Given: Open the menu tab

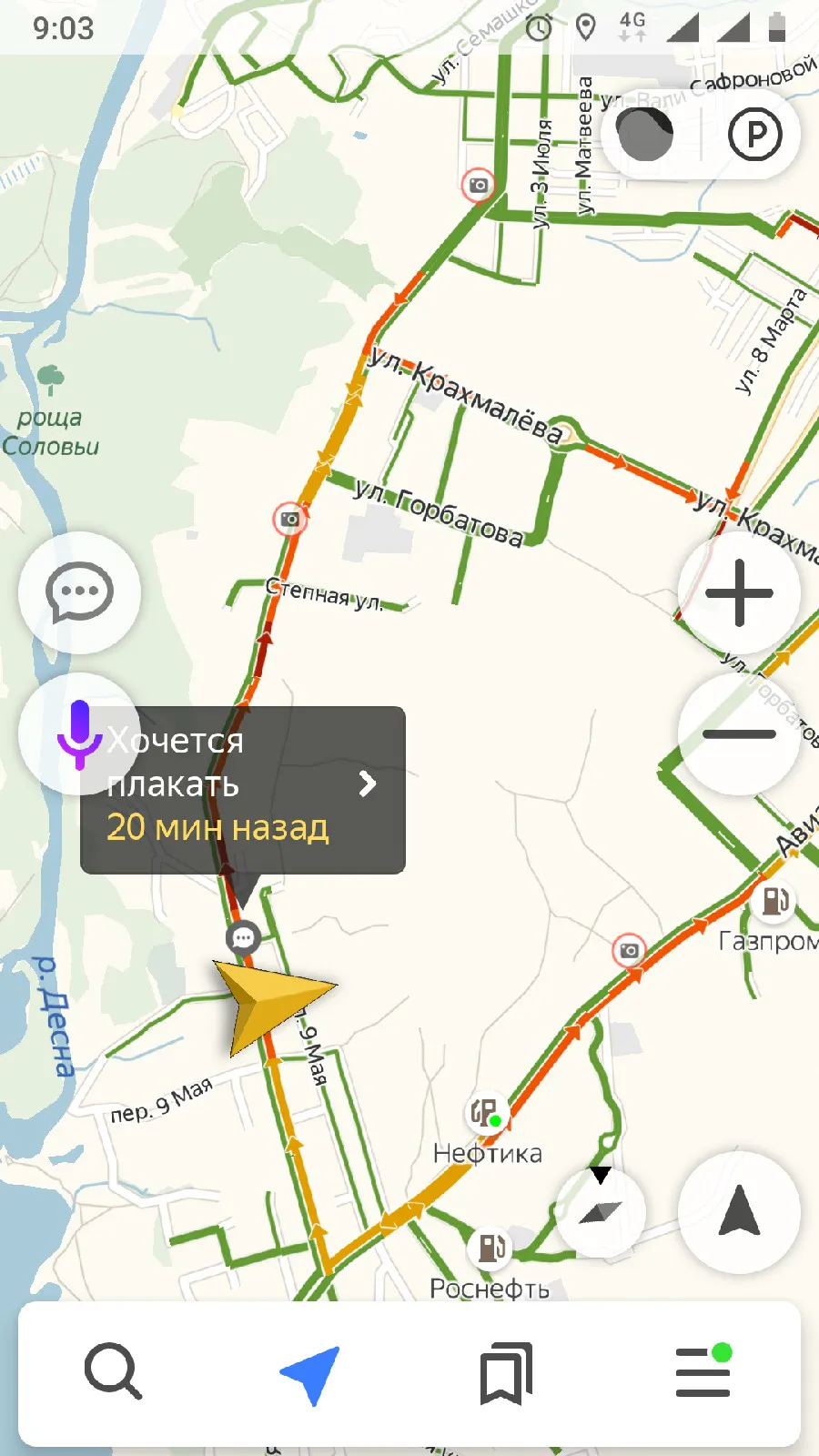Looking at the screenshot, I should (703, 1373).
